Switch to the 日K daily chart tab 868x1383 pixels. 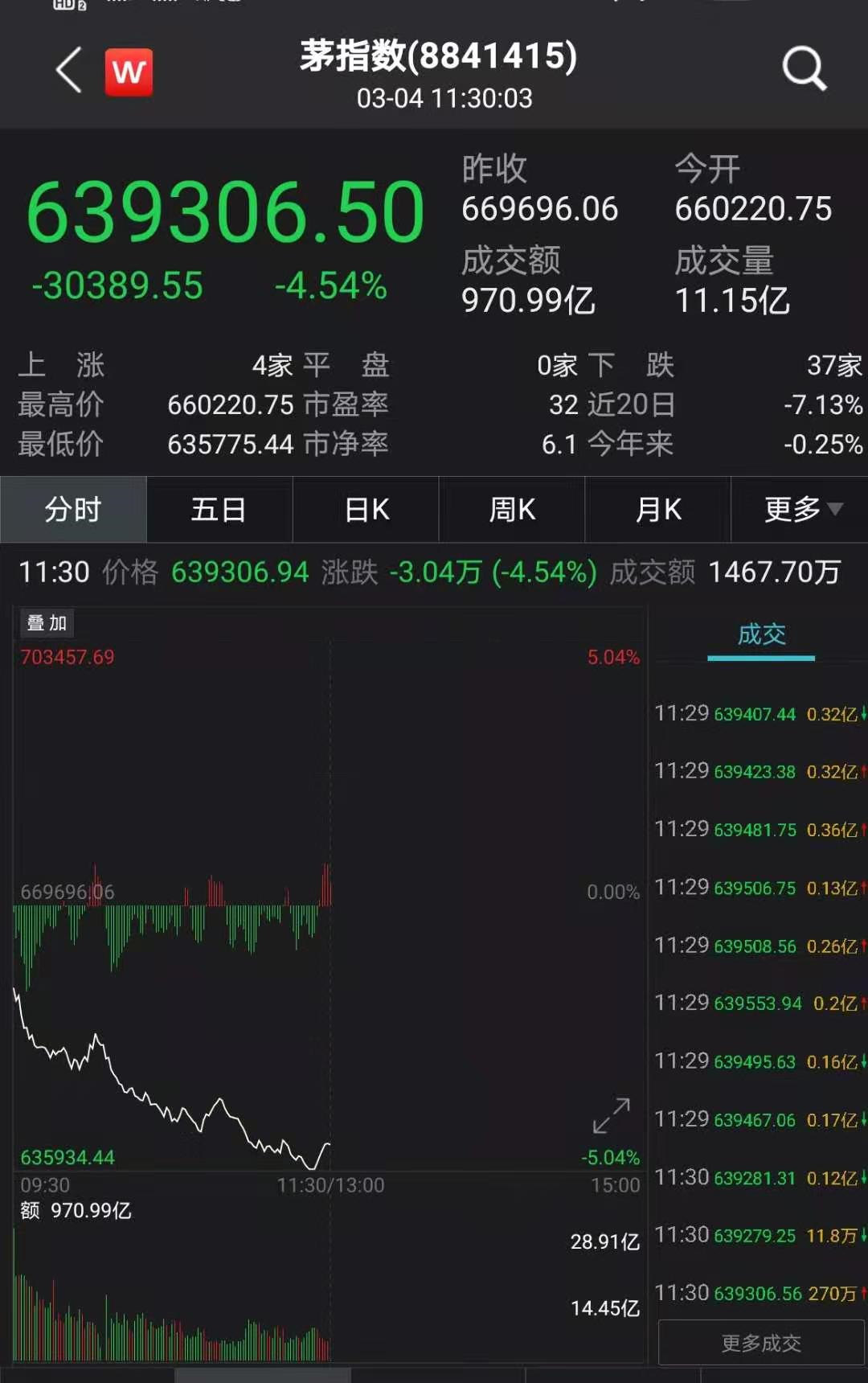pyautogui.click(x=366, y=510)
